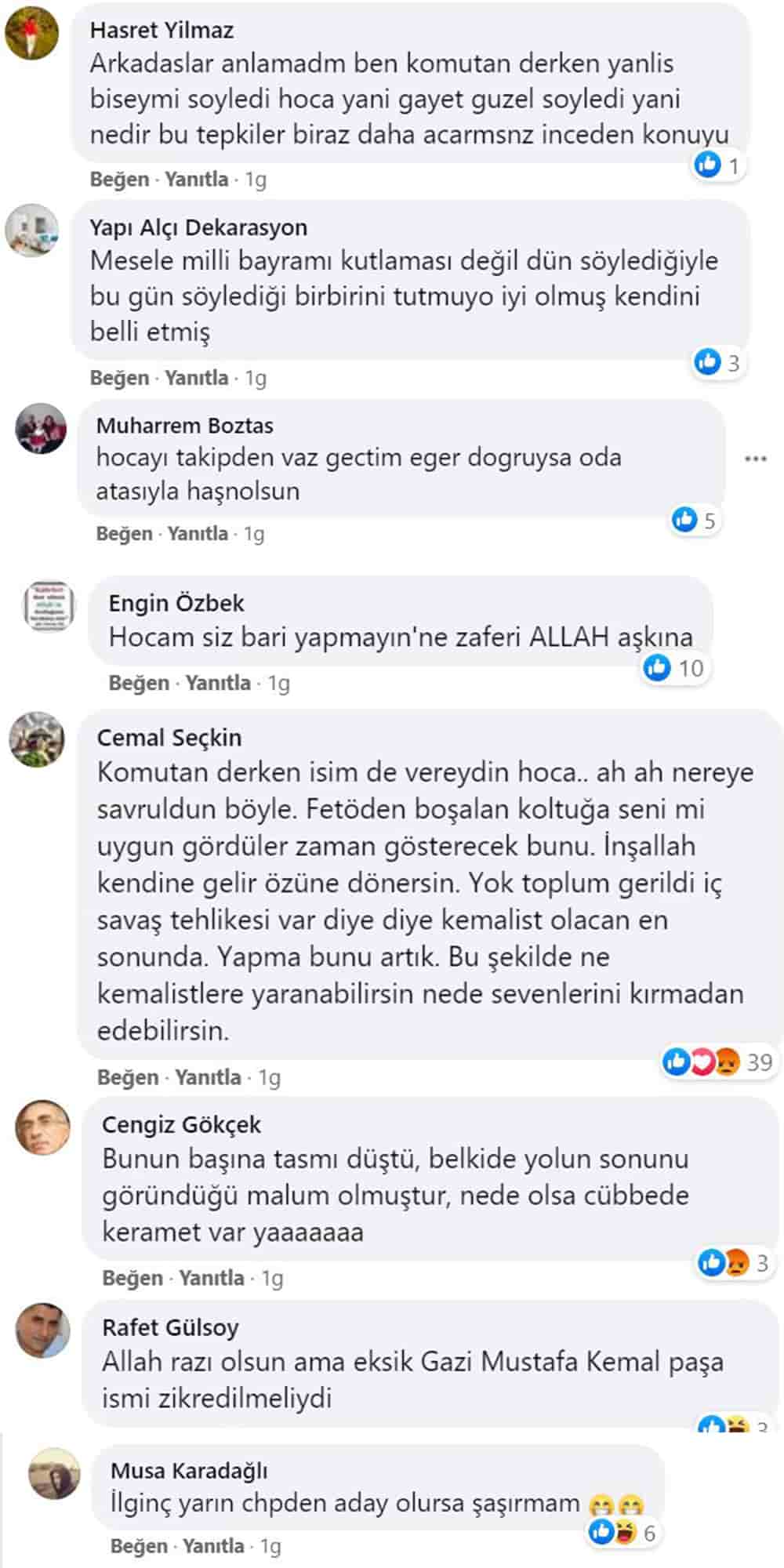This screenshot has width=784, height=1568.
Task: Open Rafet Gülsoy's profile
Action: point(169,1327)
